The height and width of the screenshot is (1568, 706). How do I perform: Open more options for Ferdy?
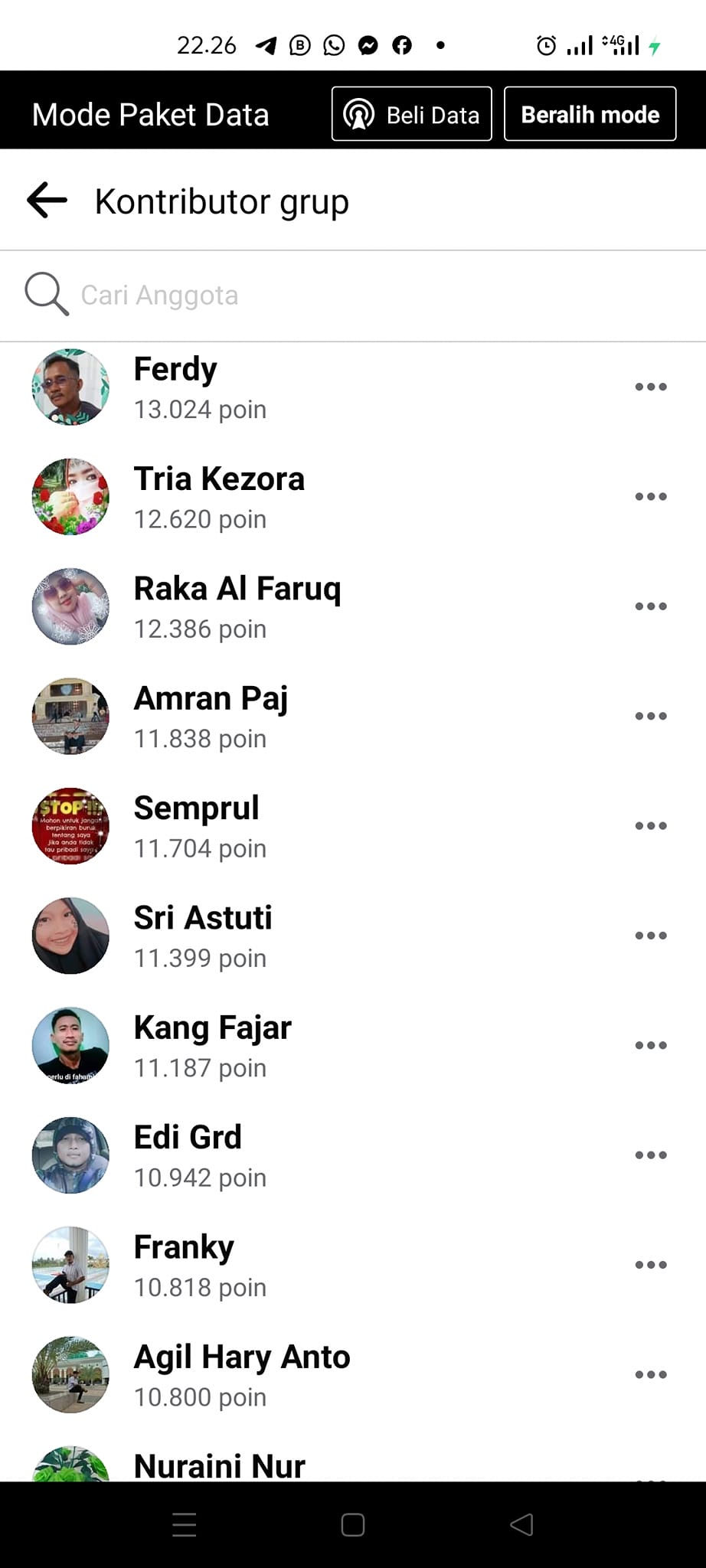coord(651,387)
